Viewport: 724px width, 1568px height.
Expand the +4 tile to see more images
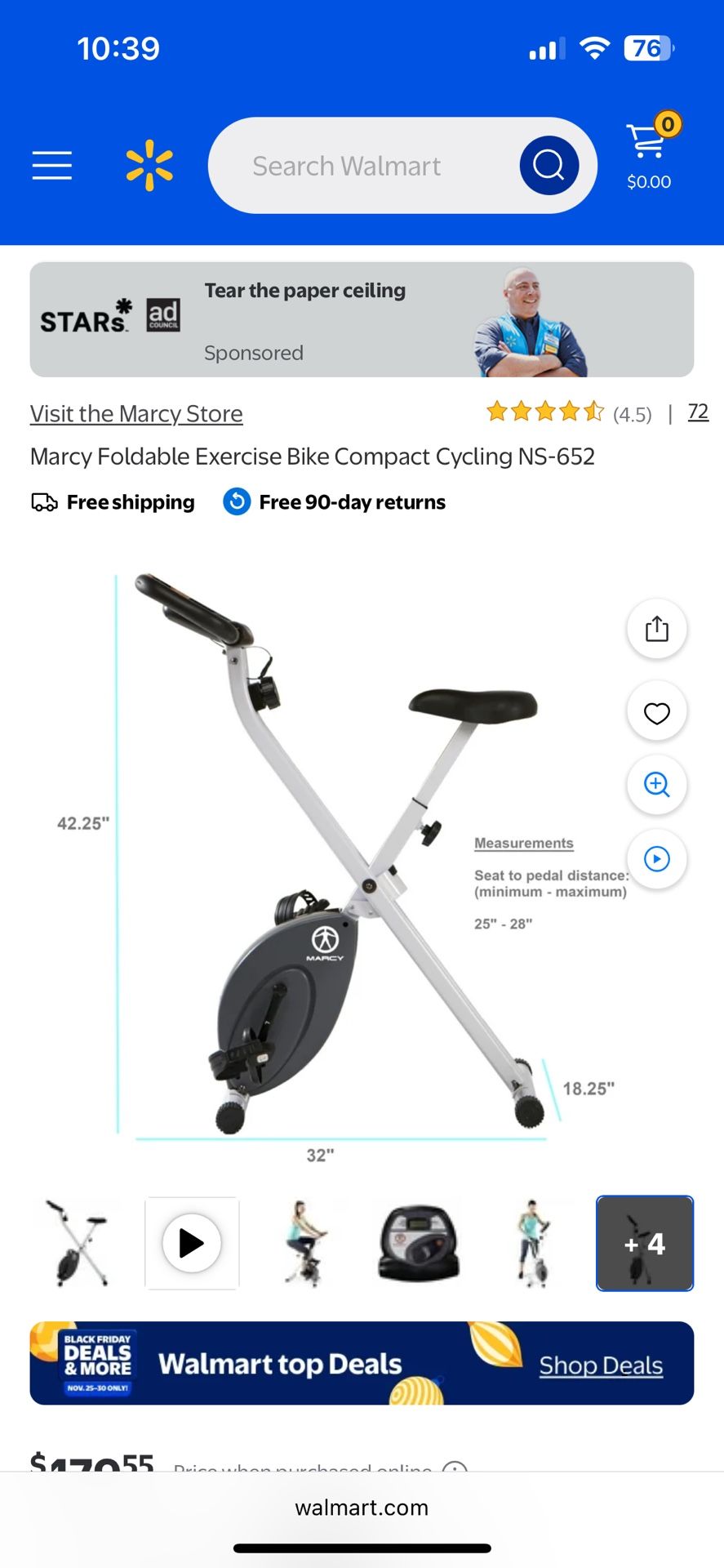[644, 1243]
